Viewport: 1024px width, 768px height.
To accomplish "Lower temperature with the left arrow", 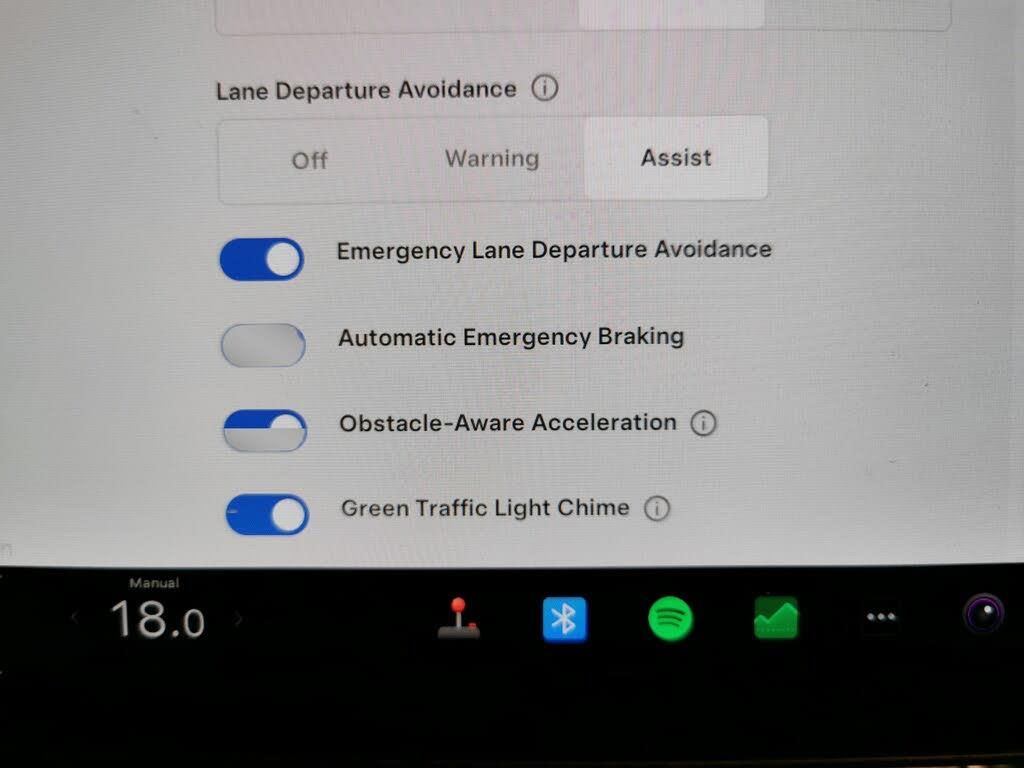I will click(75, 619).
